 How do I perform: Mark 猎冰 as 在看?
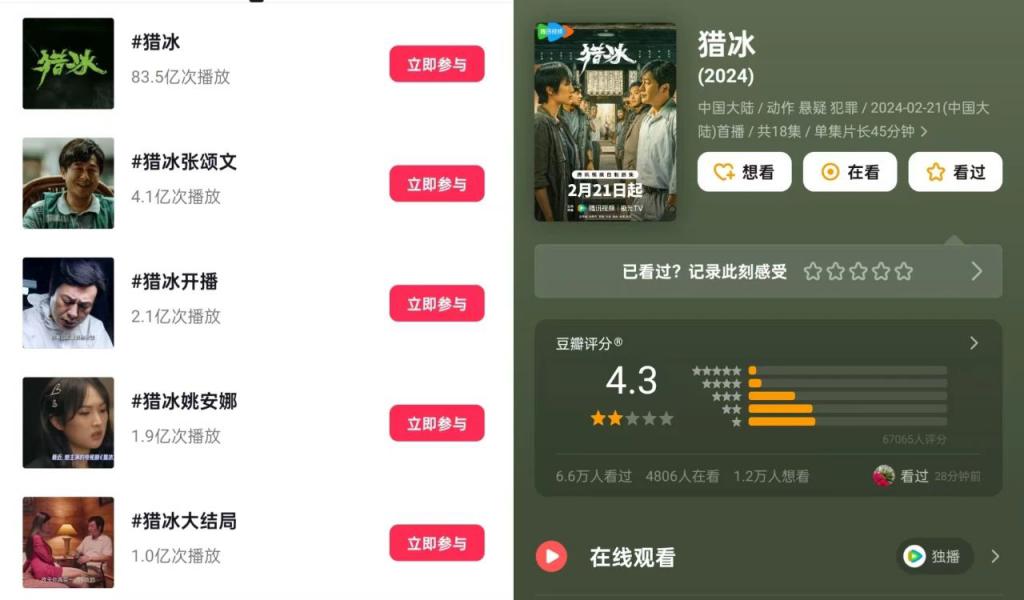point(849,172)
